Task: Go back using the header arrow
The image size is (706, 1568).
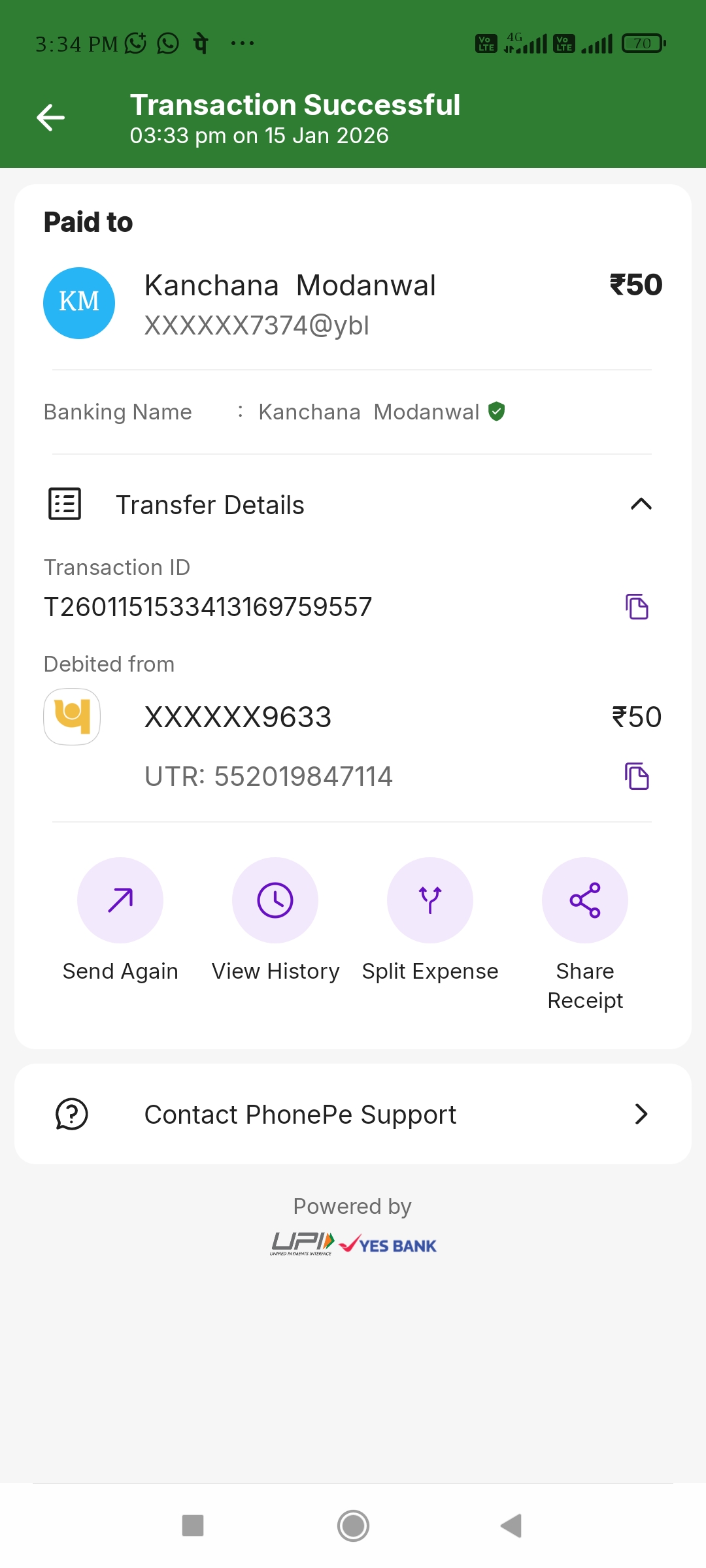Action: tap(50, 118)
